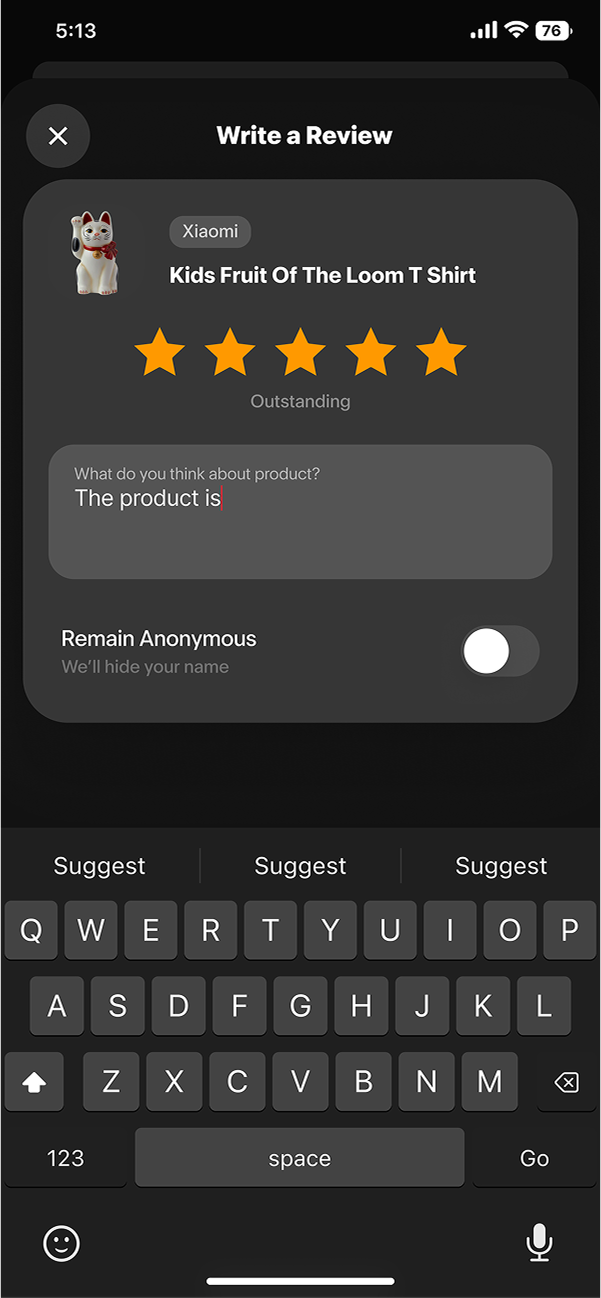Set rating to four stars
601x1298 pixels.
pyautogui.click(x=371, y=353)
